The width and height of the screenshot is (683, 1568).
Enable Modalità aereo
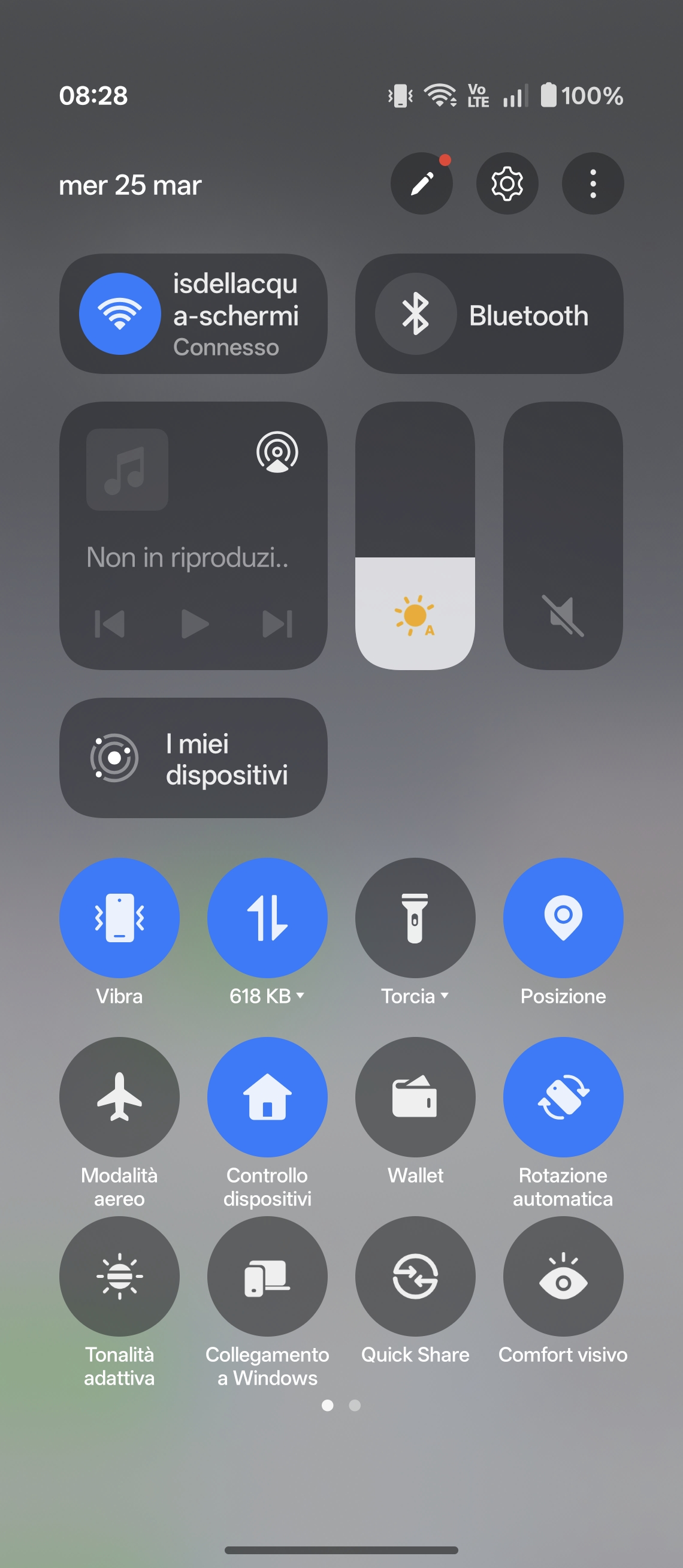(119, 1097)
